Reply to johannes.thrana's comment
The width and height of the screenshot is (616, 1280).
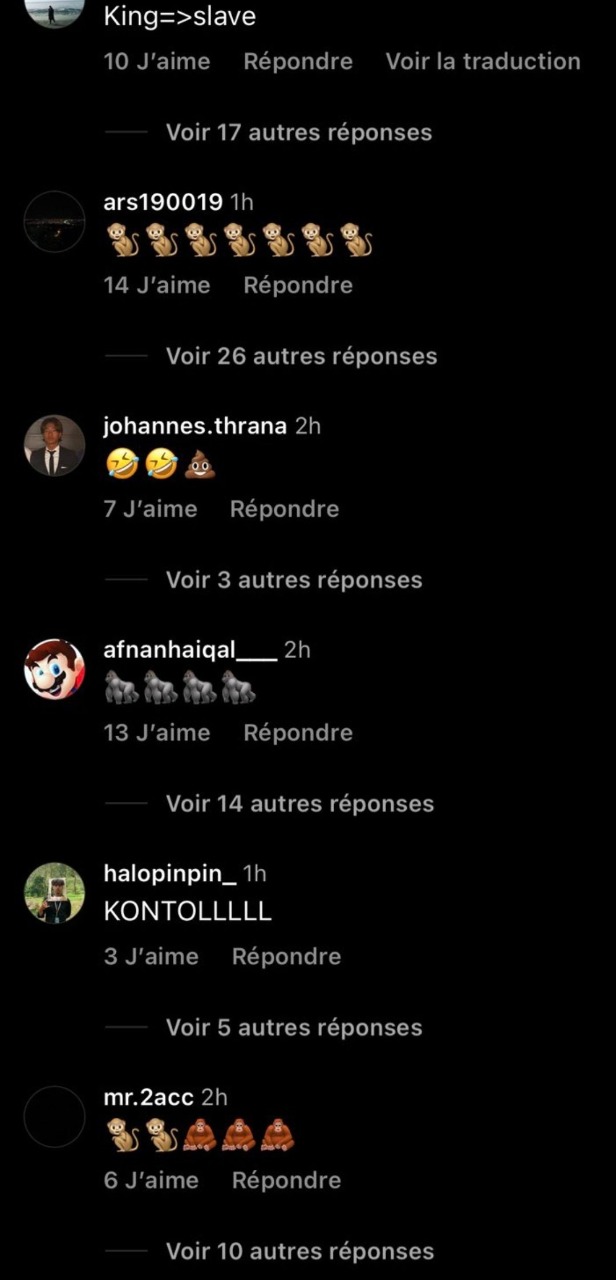[x=284, y=509]
